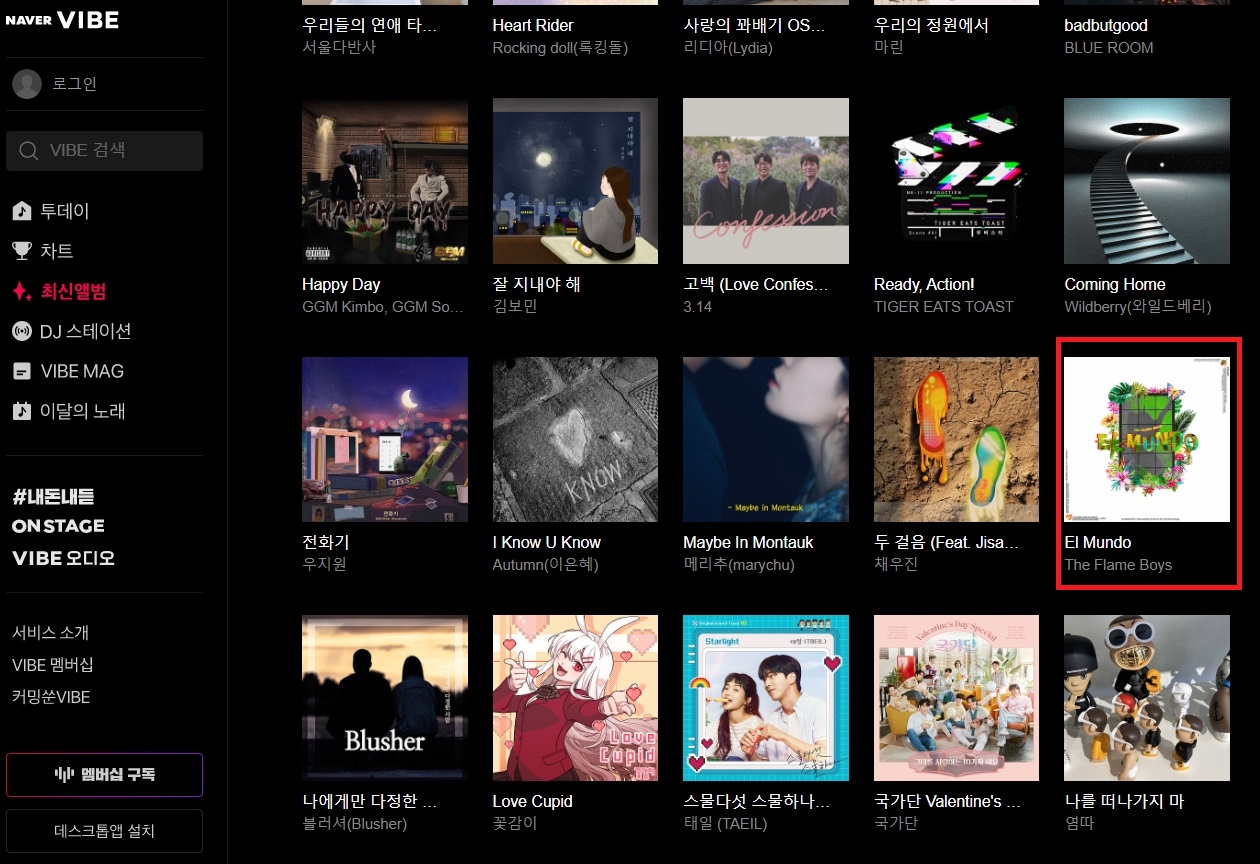Viewport: 1260px width, 864px height.
Task: Go to 투데이 section
Action: [x=64, y=211]
